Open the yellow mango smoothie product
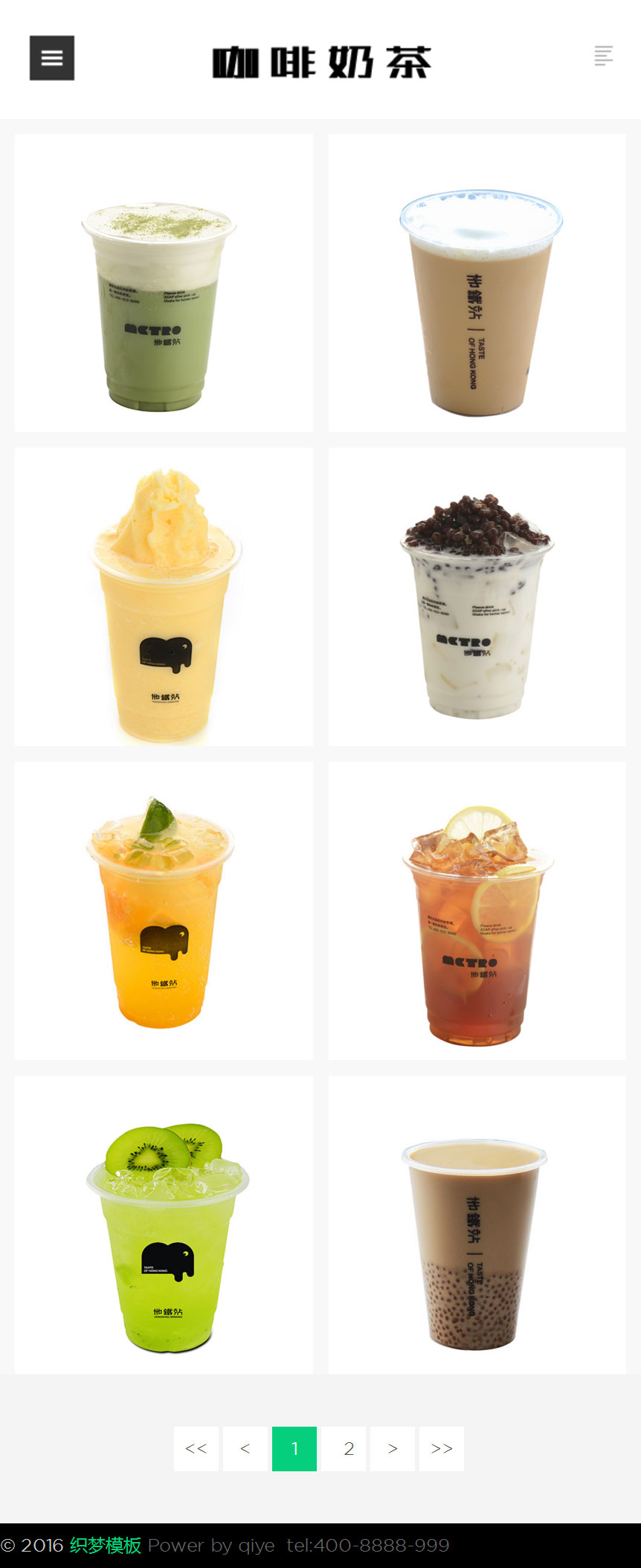This screenshot has width=641, height=1568. (x=164, y=597)
